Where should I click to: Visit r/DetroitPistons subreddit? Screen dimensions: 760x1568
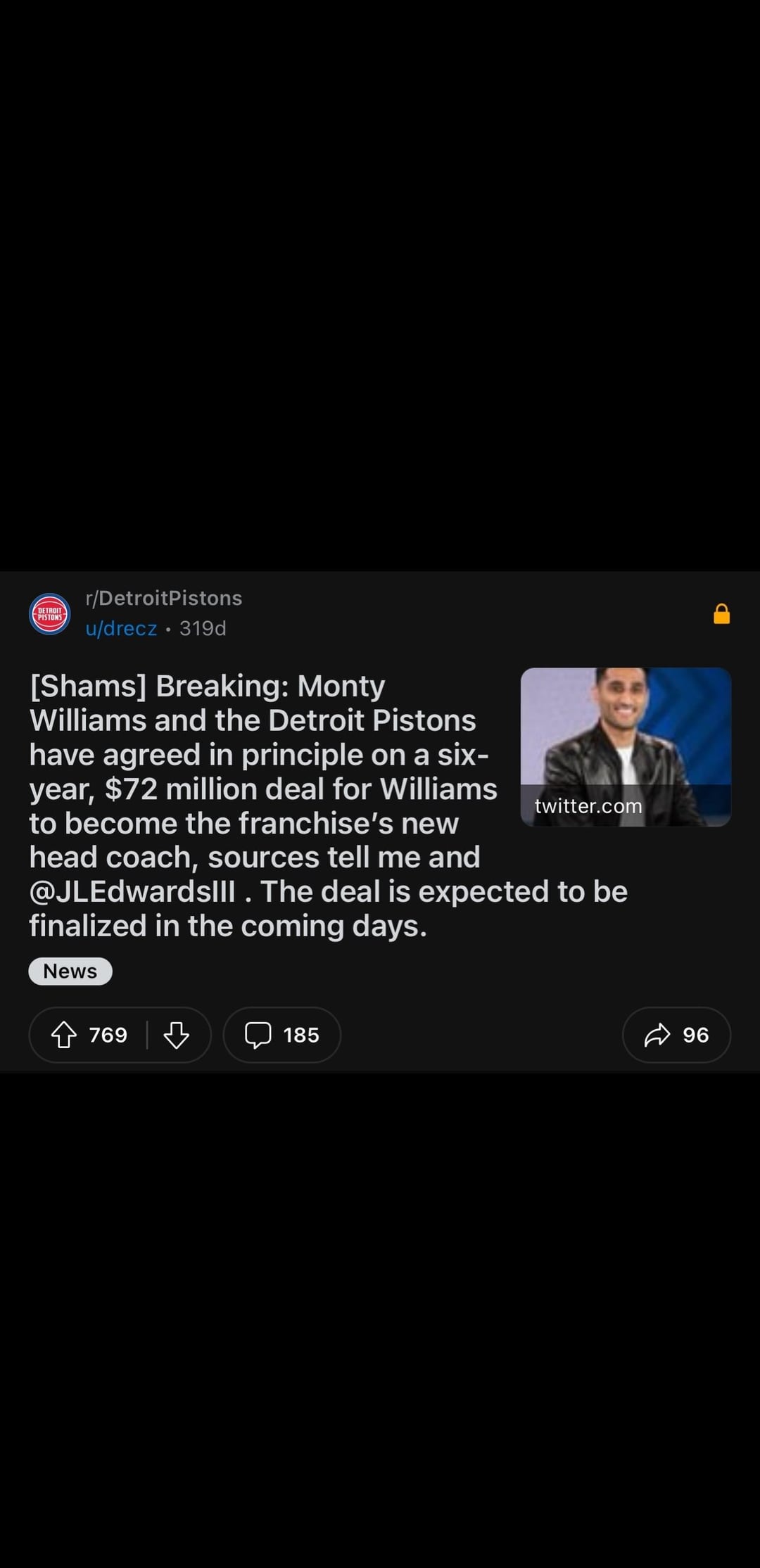pyautogui.click(x=163, y=598)
